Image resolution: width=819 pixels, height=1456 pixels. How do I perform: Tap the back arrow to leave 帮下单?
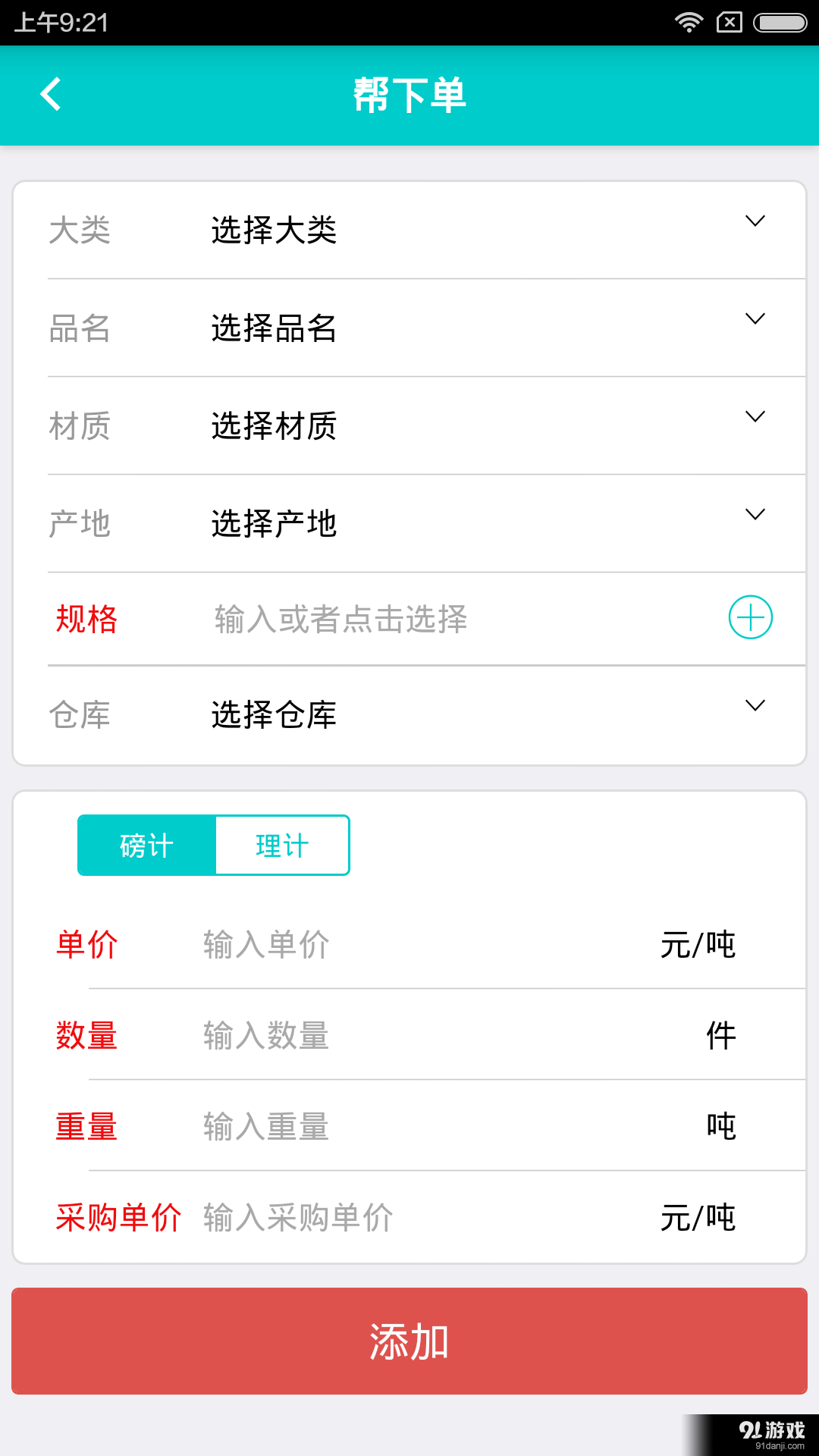[50, 96]
